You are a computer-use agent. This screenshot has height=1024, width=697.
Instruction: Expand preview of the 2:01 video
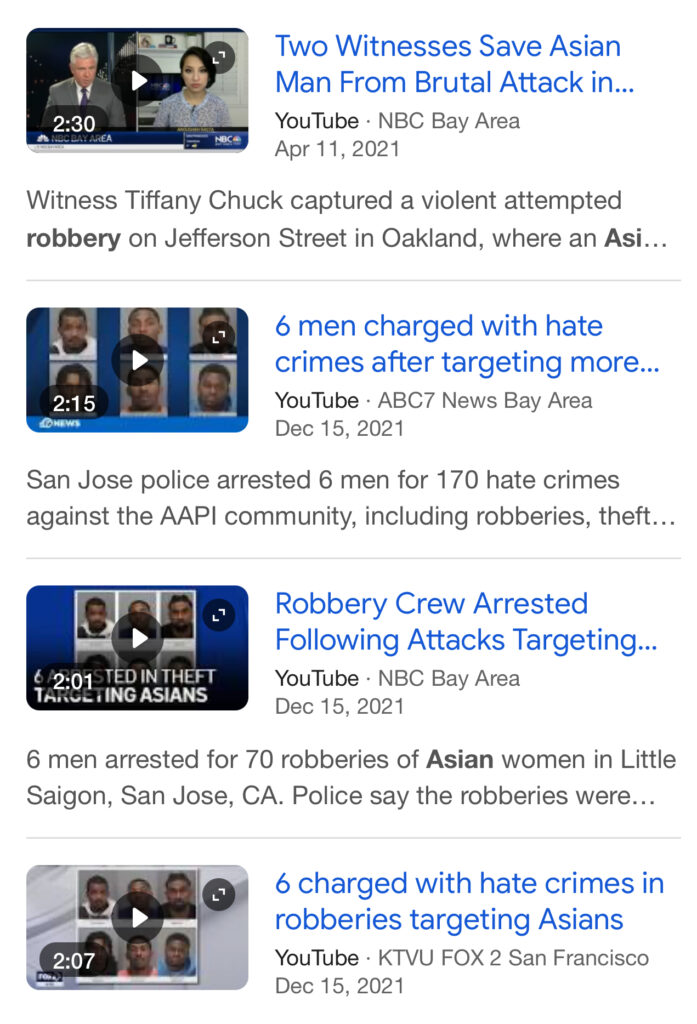click(x=219, y=614)
